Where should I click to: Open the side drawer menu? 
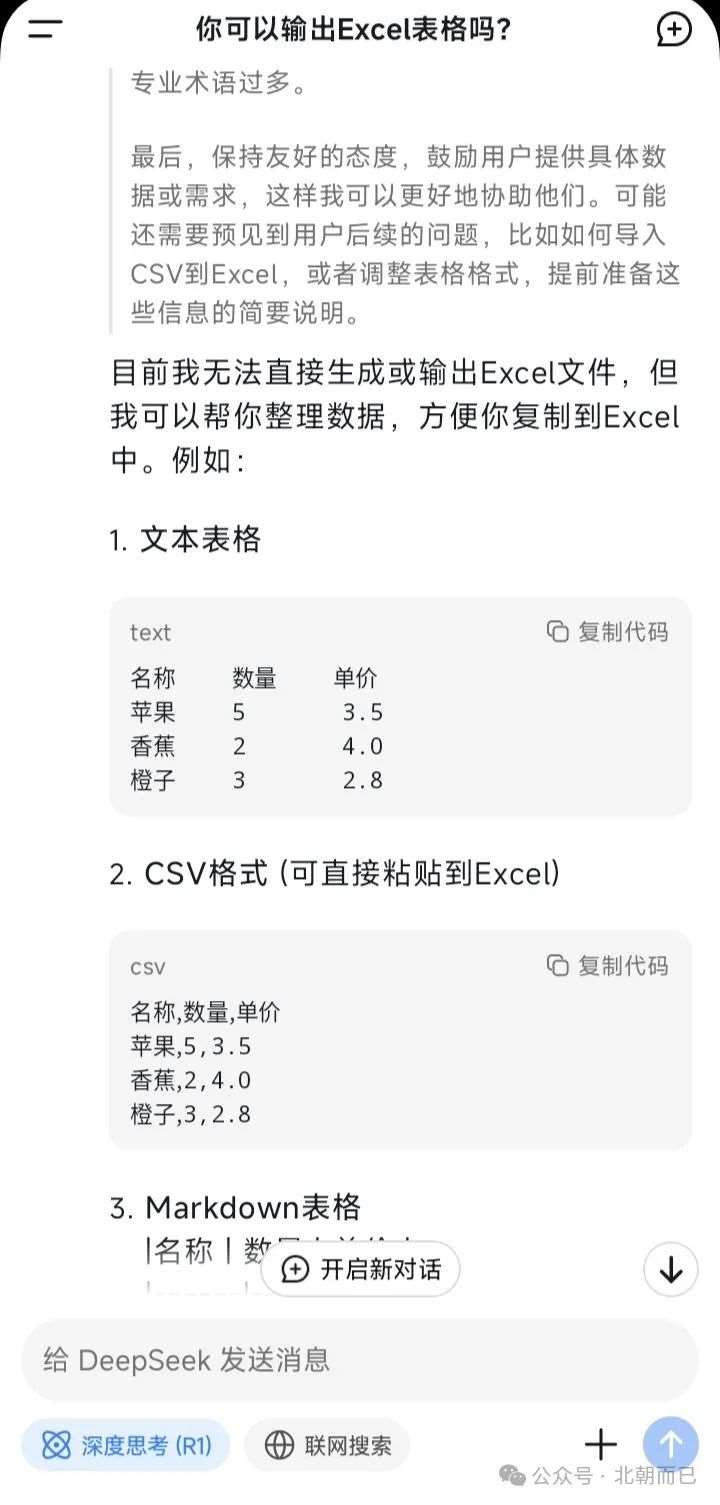pyautogui.click(x=45, y=29)
